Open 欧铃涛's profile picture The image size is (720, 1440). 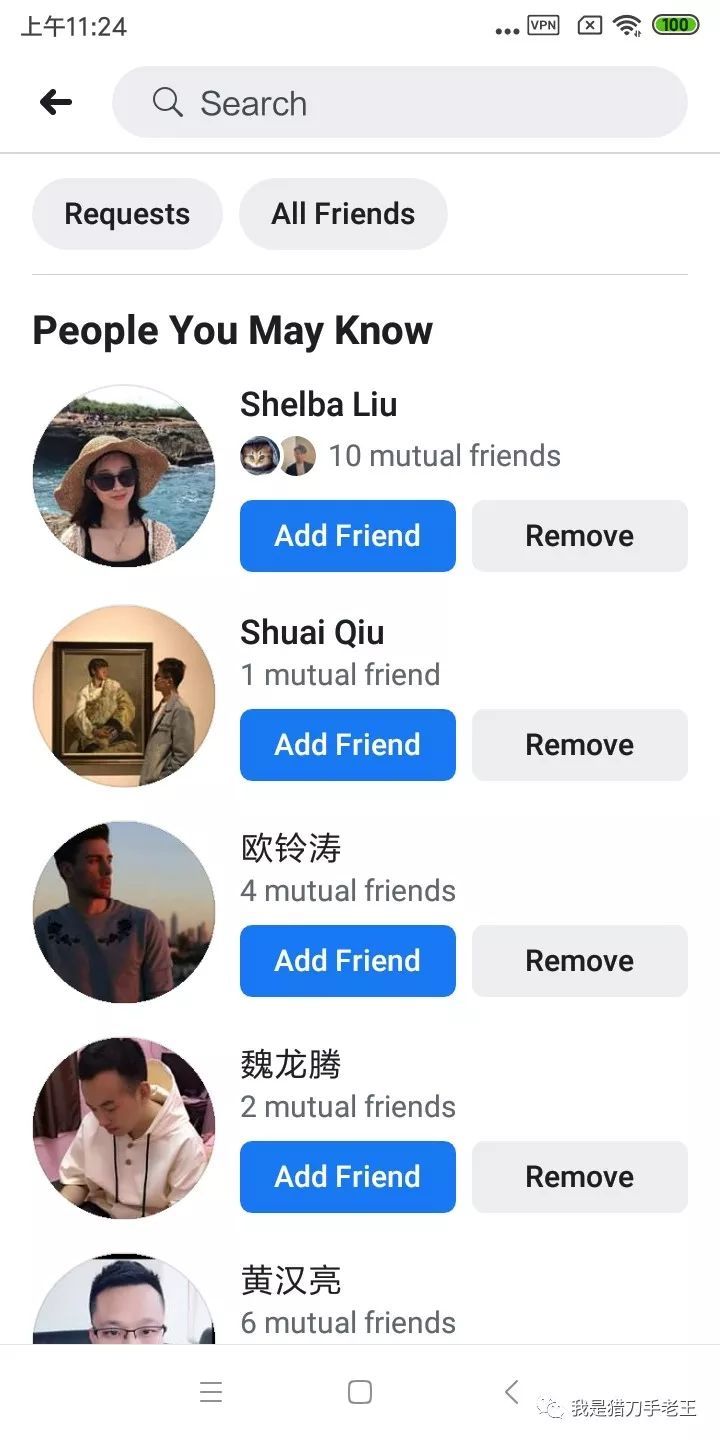point(124,911)
